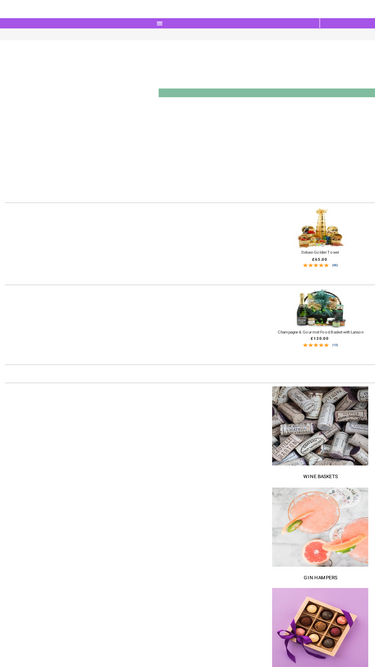Tap the green banner button
The width and height of the screenshot is (375, 667).
[267, 93]
